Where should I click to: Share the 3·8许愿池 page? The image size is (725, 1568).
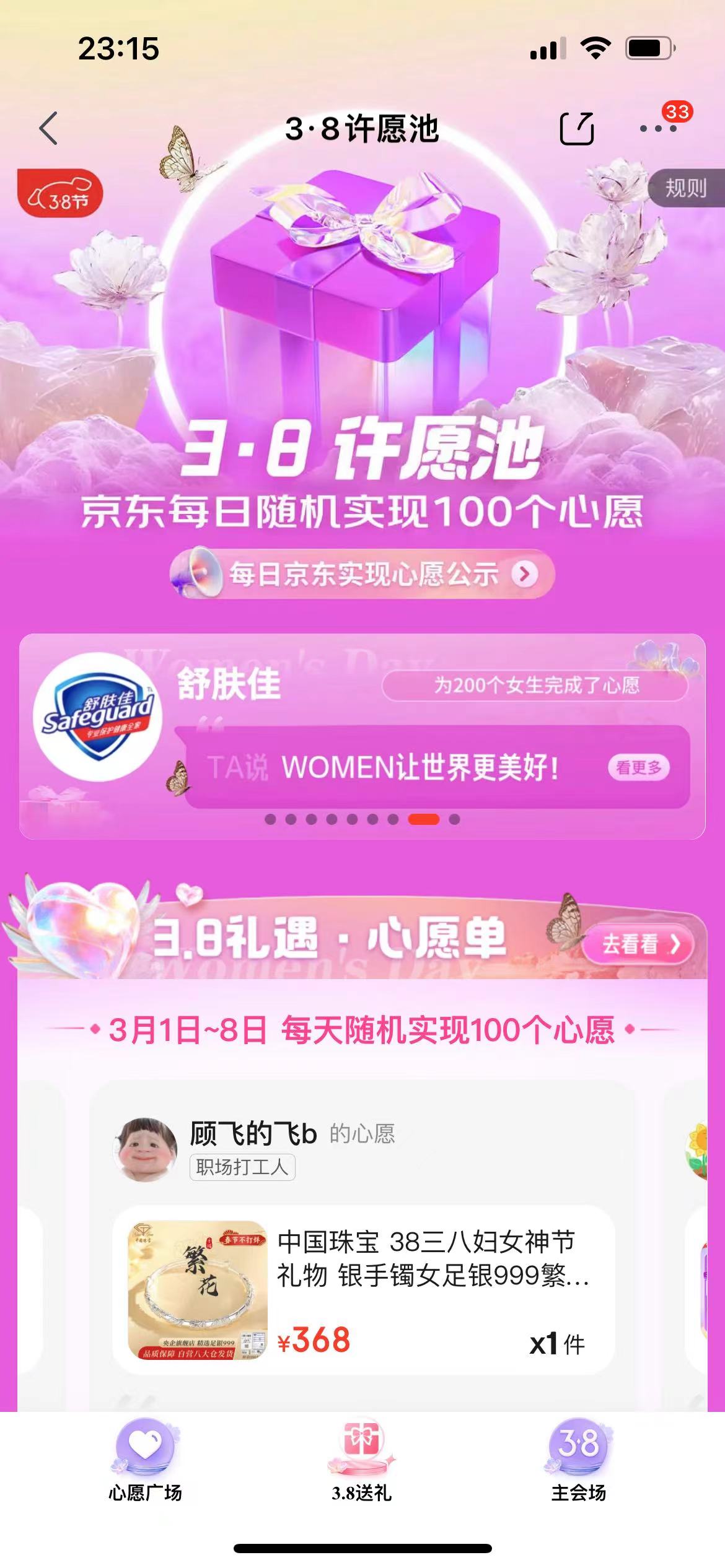pyautogui.click(x=576, y=129)
